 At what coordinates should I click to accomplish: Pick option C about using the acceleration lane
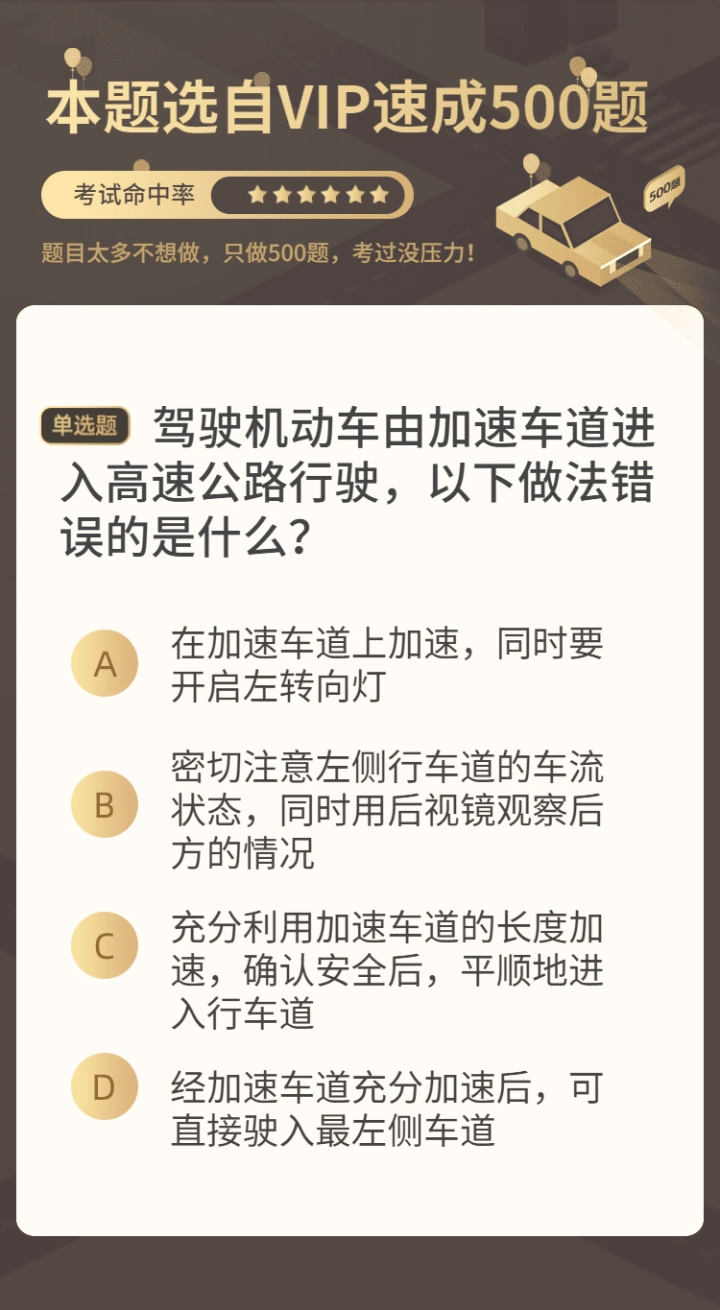tap(104, 946)
